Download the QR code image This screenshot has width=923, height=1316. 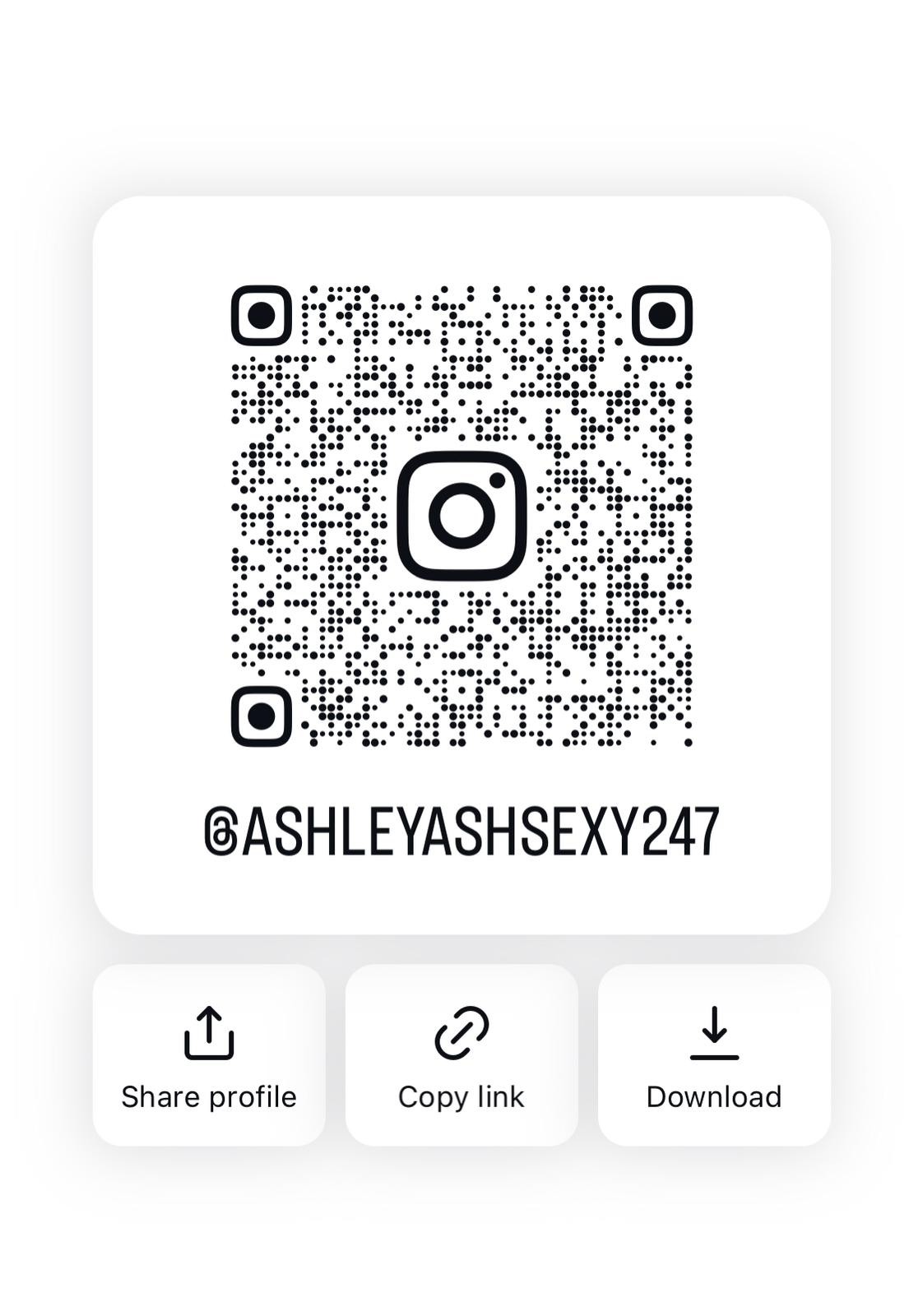(x=713, y=1055)
